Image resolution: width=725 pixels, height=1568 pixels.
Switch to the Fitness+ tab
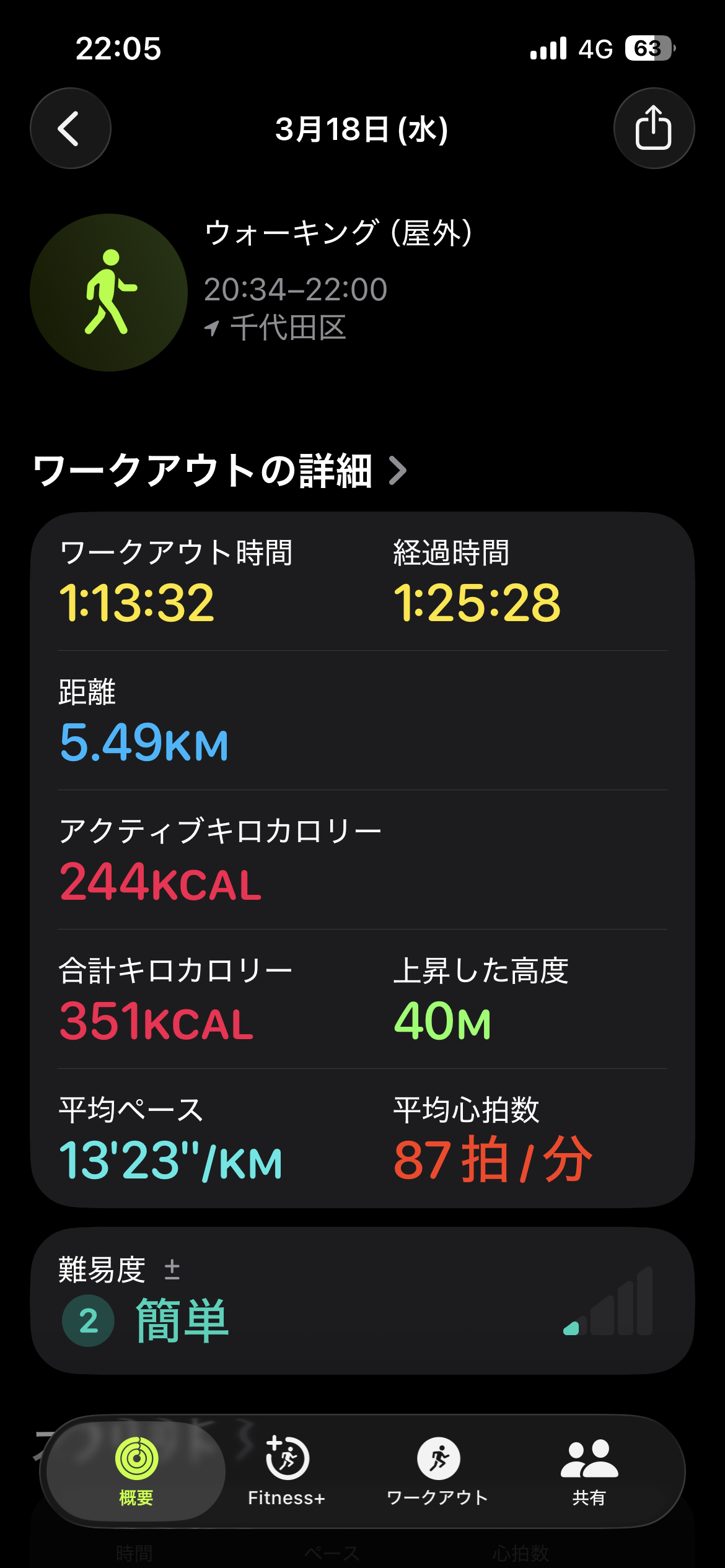point(286,1470)
